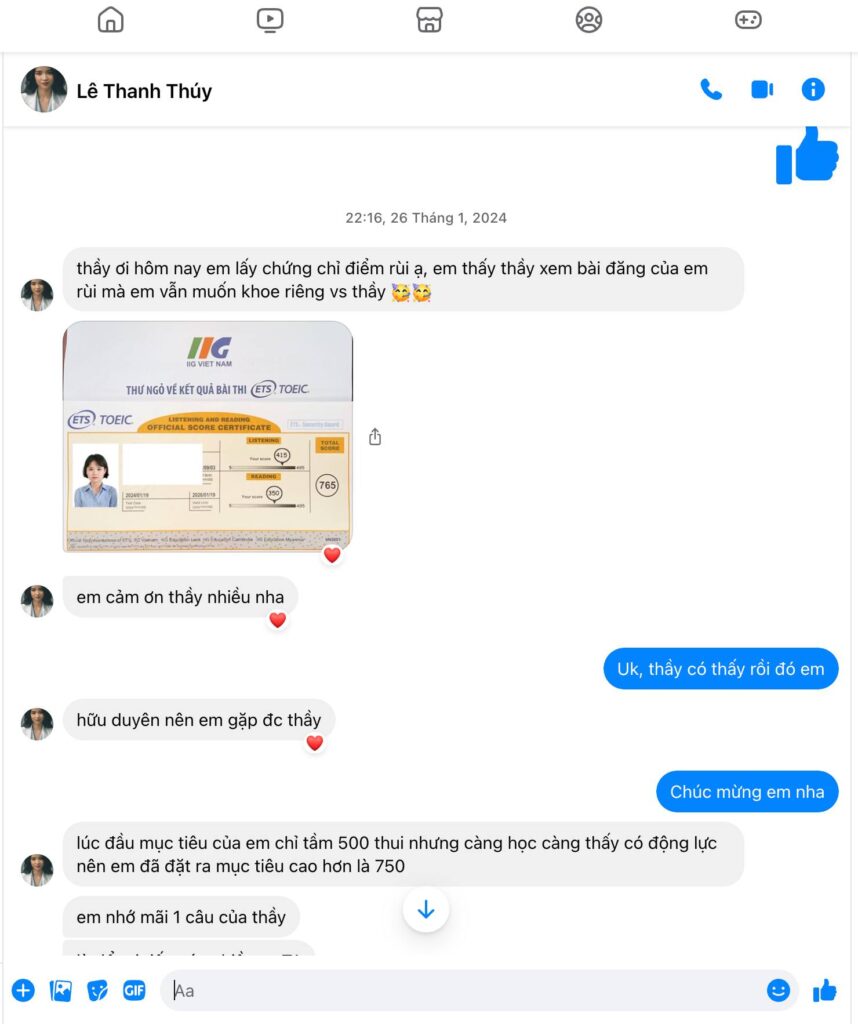Choose a GIF to send
Image resolution: width=858 pixels, height=1024 pixels.
[134, 990]
